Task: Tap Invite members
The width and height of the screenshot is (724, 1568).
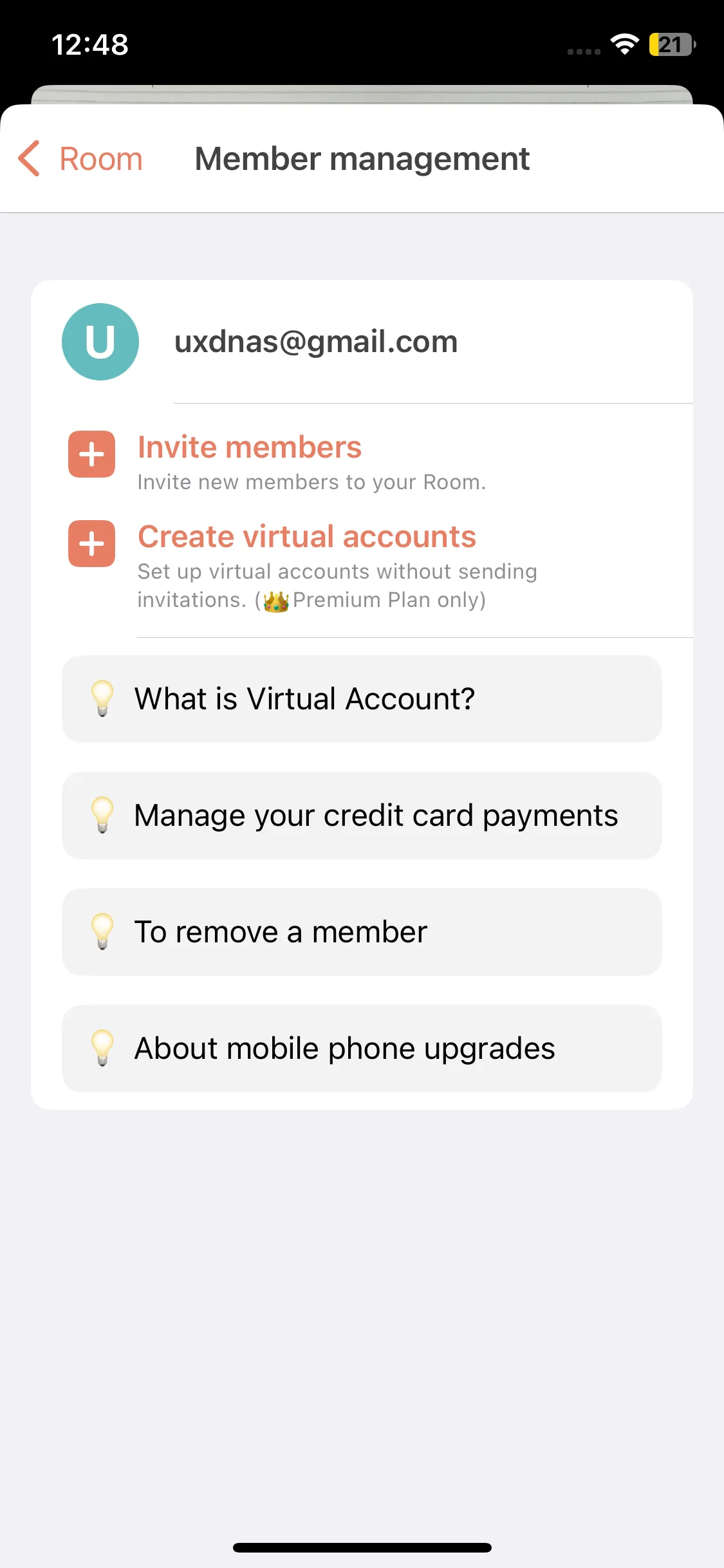Action: pyautogui.click(x=250, y=449)
